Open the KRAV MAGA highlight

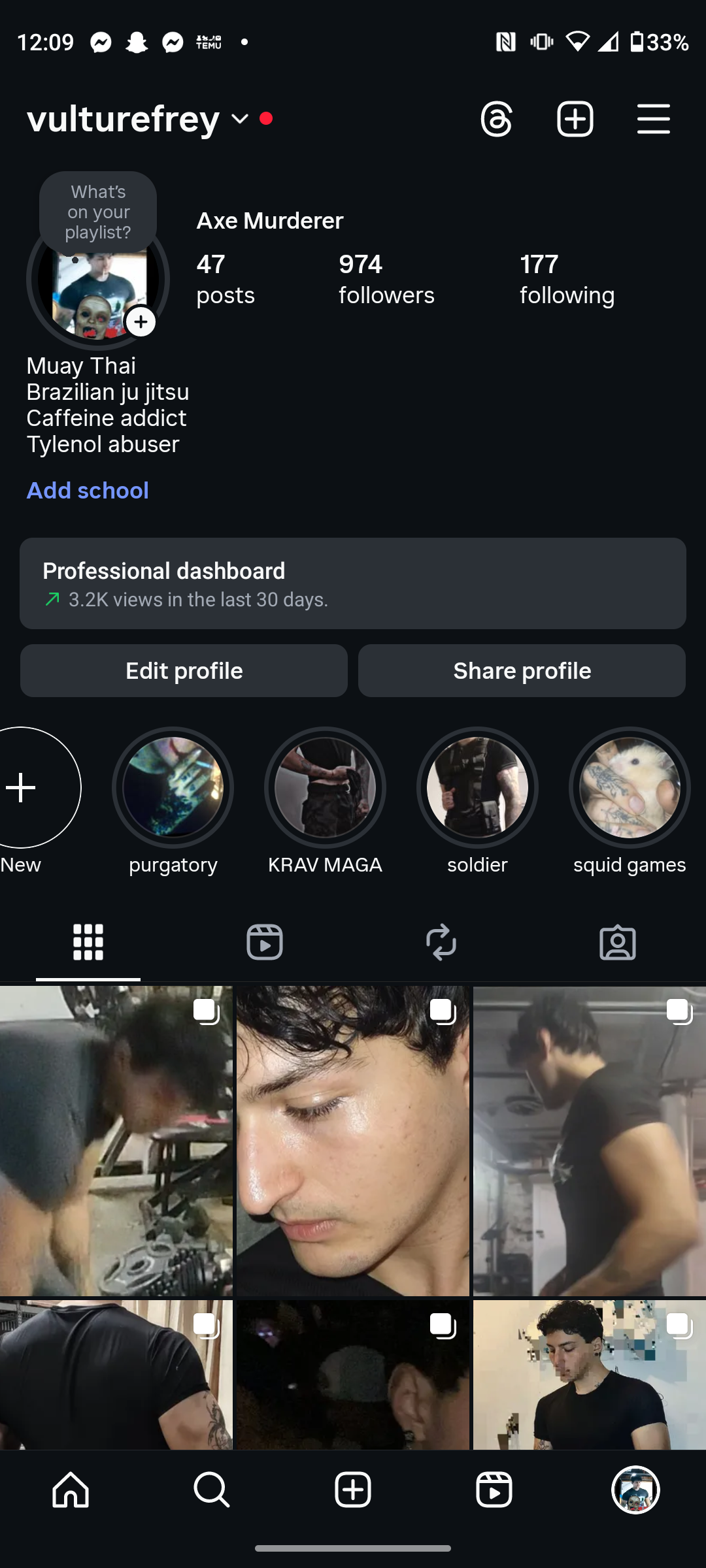325,787
